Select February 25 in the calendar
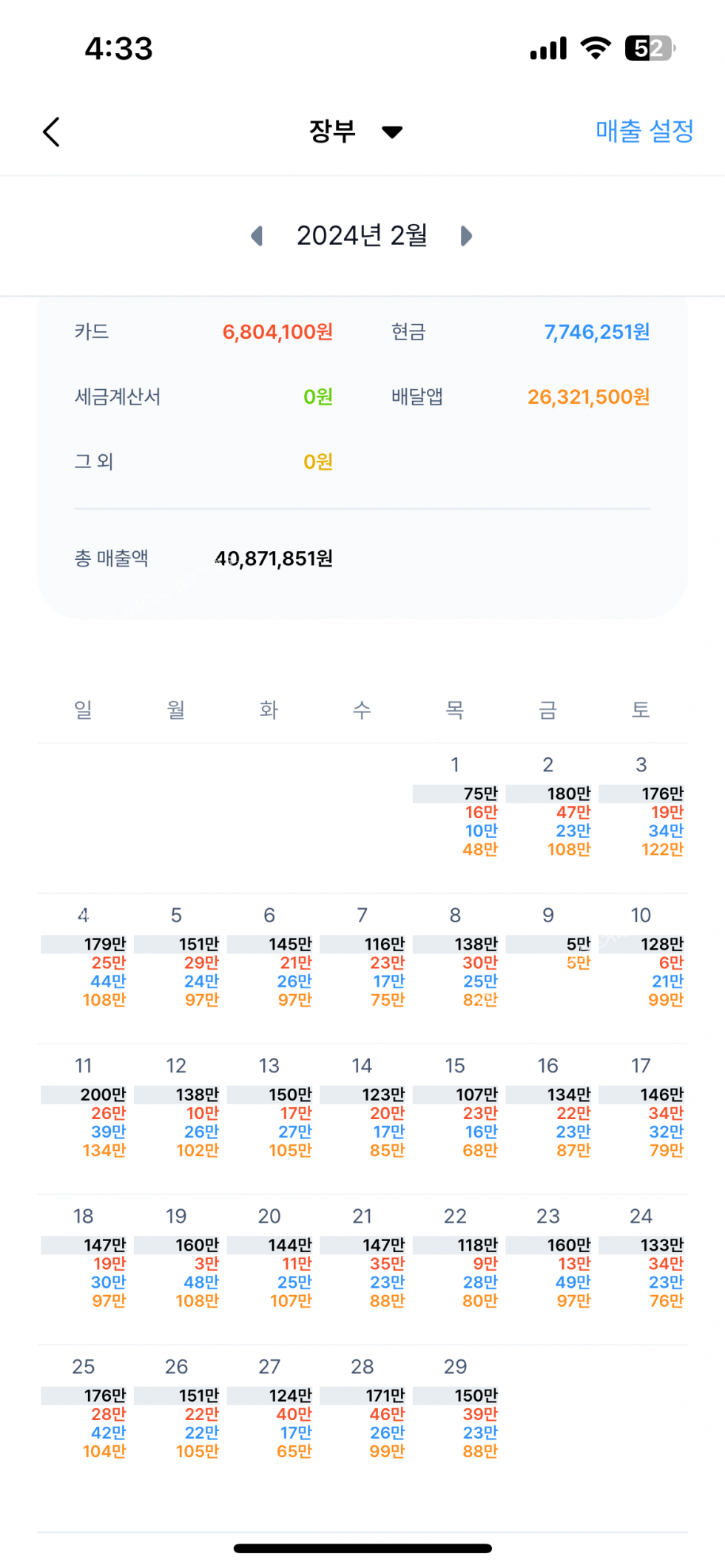This screenshot has height=1568, width=725. pyautogui.click(x=84, y=1411)
